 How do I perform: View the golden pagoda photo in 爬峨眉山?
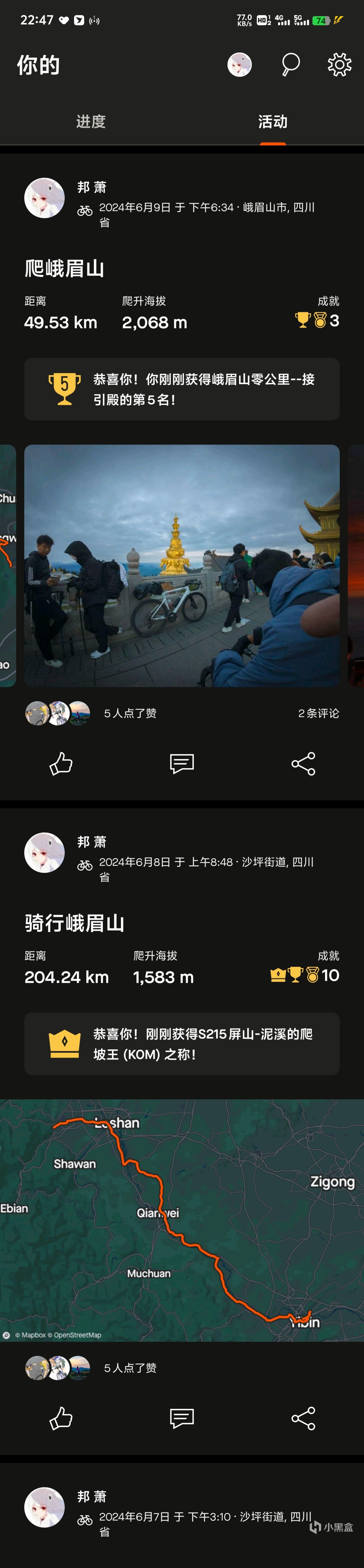pyautogui.click(x=182, y=566)
